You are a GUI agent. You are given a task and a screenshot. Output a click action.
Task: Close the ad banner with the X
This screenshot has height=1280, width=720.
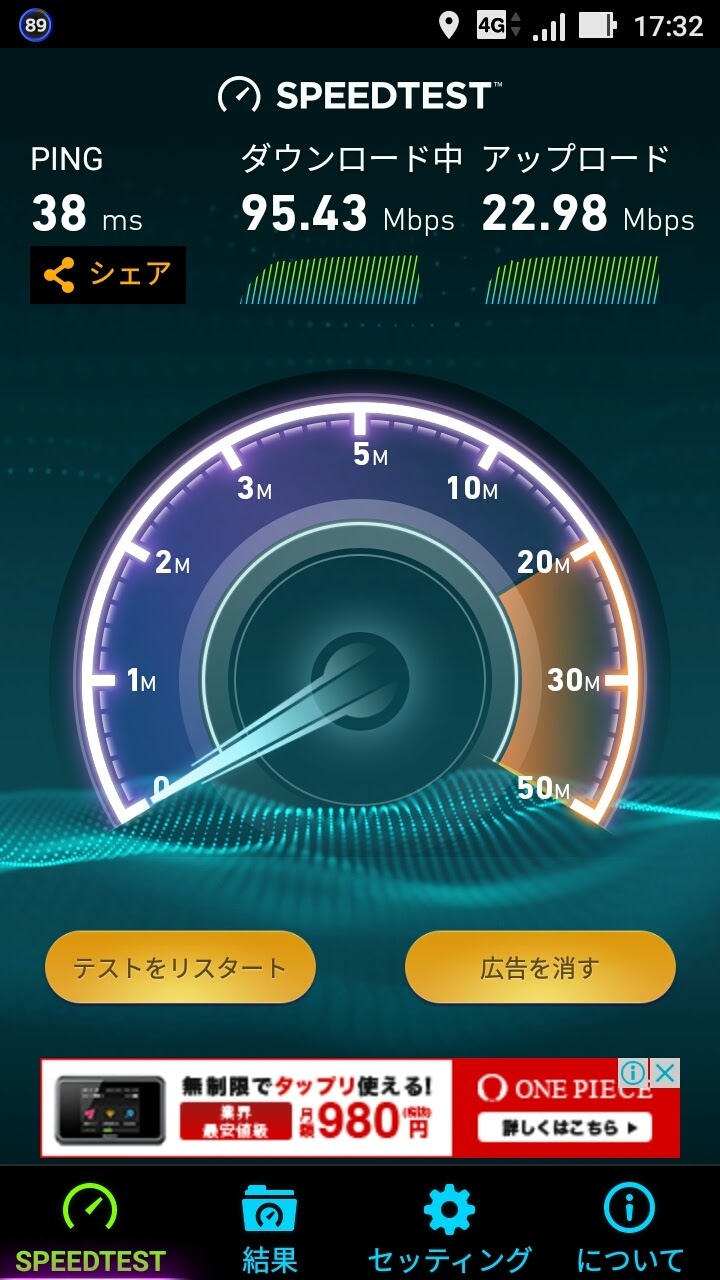point(665,1073)
